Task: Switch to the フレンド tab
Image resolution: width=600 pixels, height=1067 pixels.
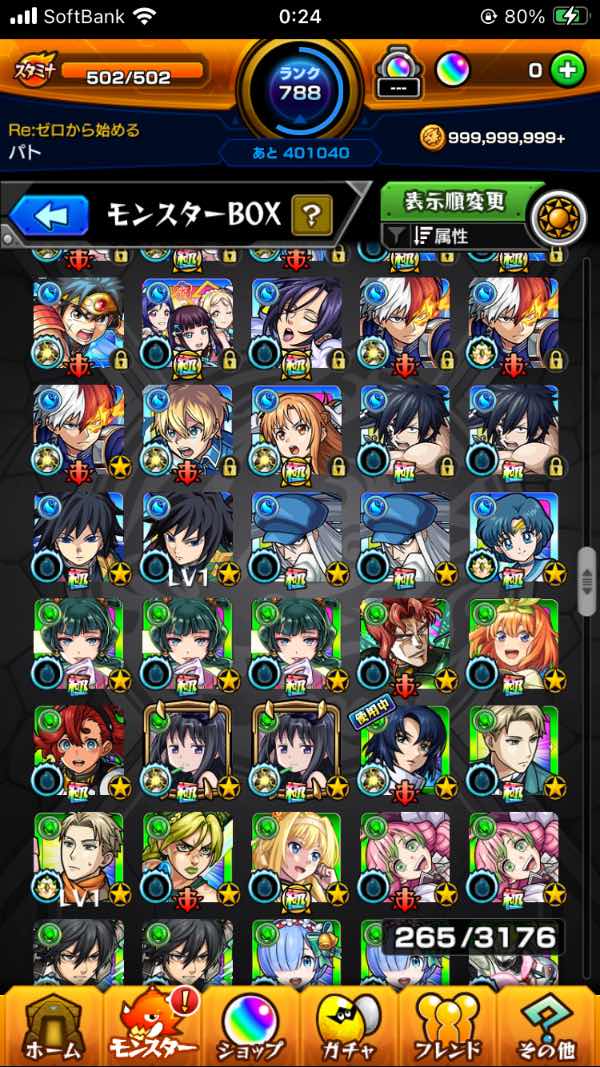Action: tap(448, 1025)
